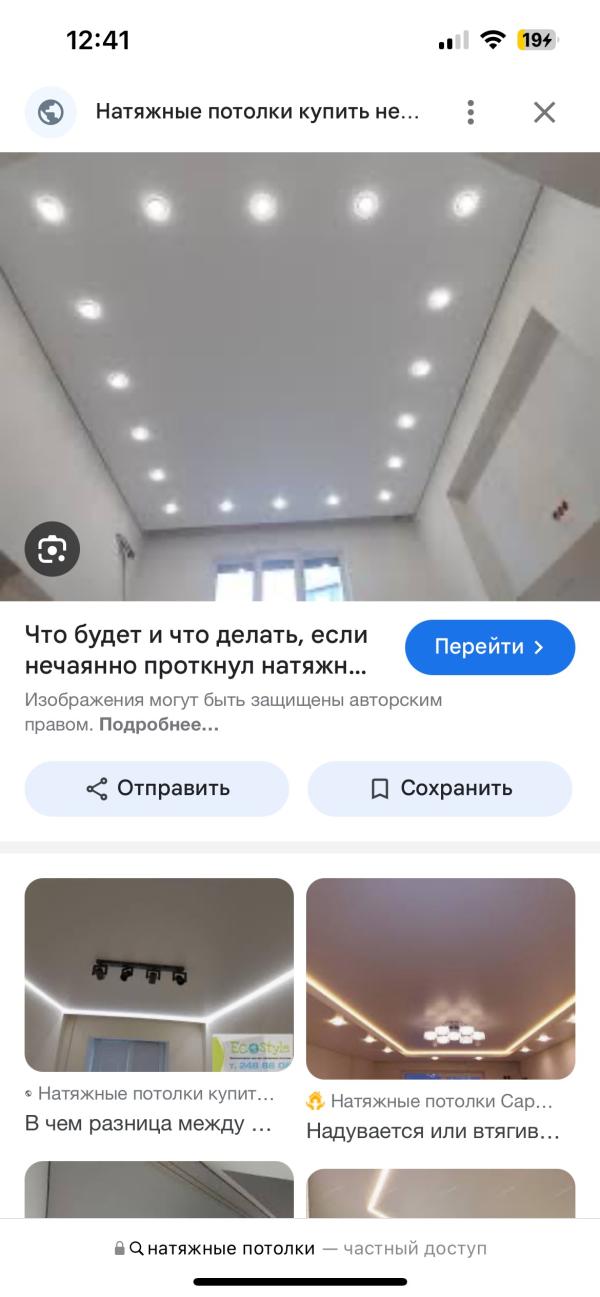Share the image with Отправить
The image size is (600, 1297).
157,788
